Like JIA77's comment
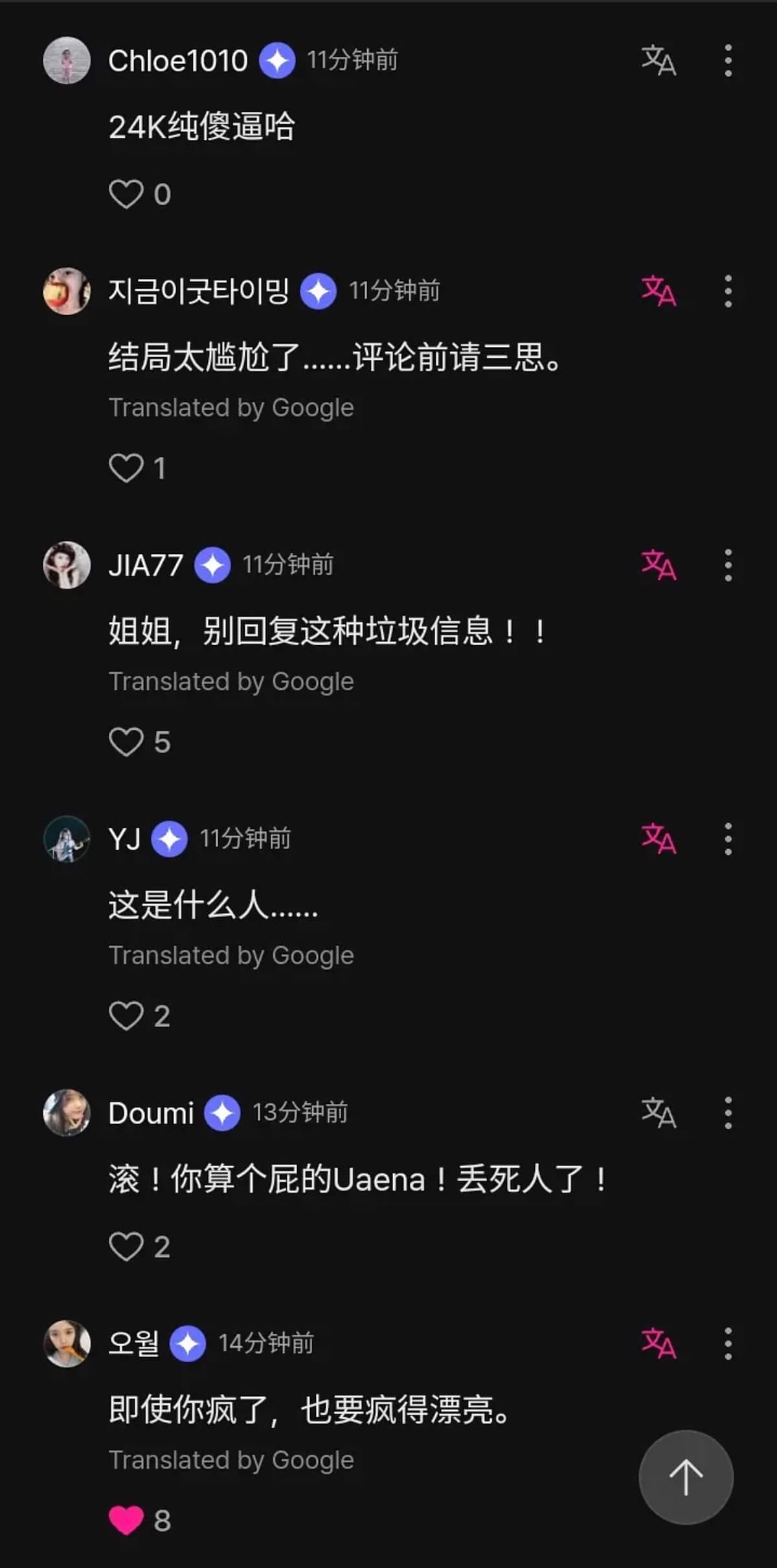Image resolution: width=777 pixels, height=1568 pixels. (126, 742)
